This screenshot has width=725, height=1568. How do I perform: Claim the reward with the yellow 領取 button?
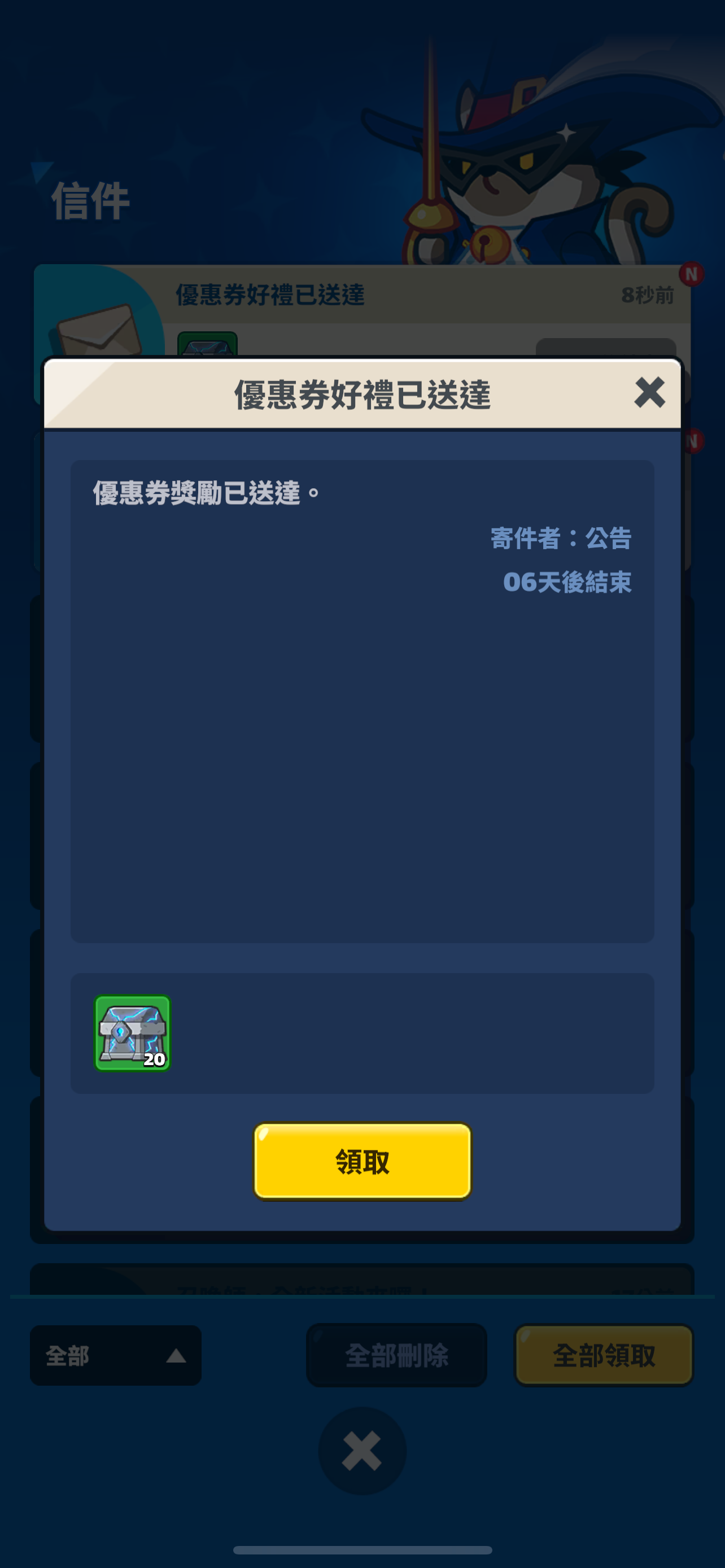362,1162
